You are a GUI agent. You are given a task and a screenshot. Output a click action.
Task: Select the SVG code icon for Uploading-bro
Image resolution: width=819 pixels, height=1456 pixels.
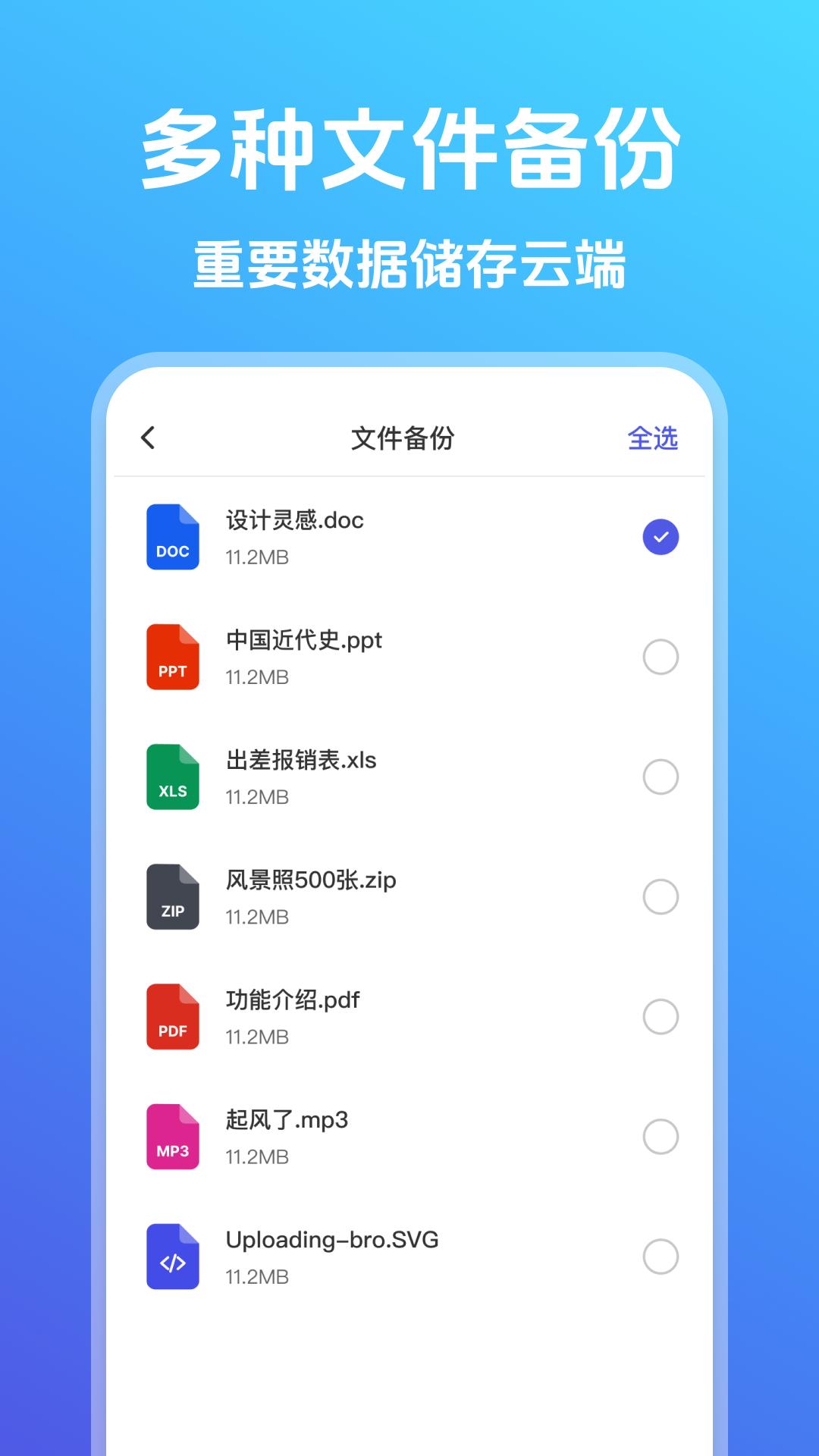click(172, 1257)
